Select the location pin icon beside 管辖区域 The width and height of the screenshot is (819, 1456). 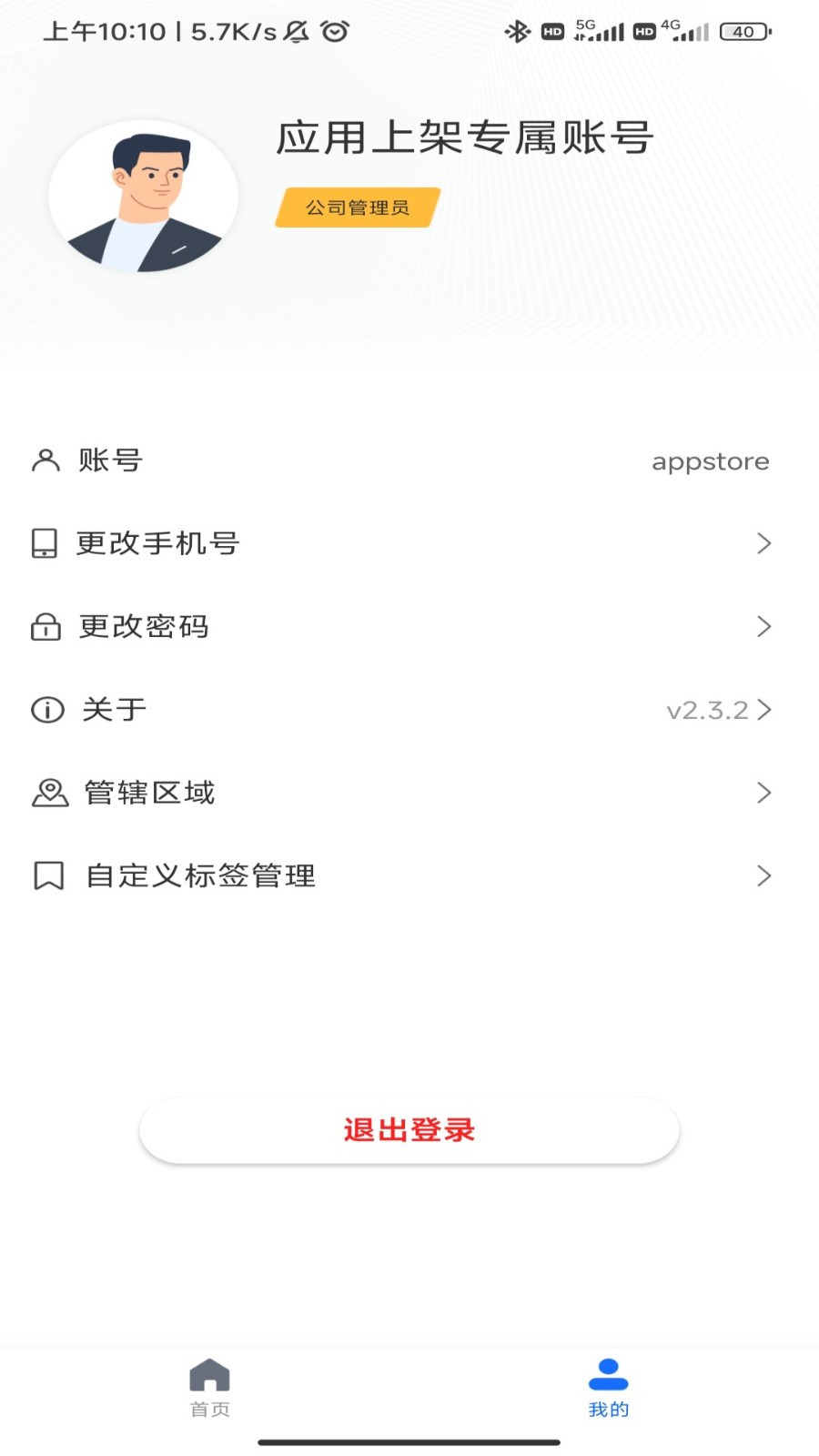(50, 793)
